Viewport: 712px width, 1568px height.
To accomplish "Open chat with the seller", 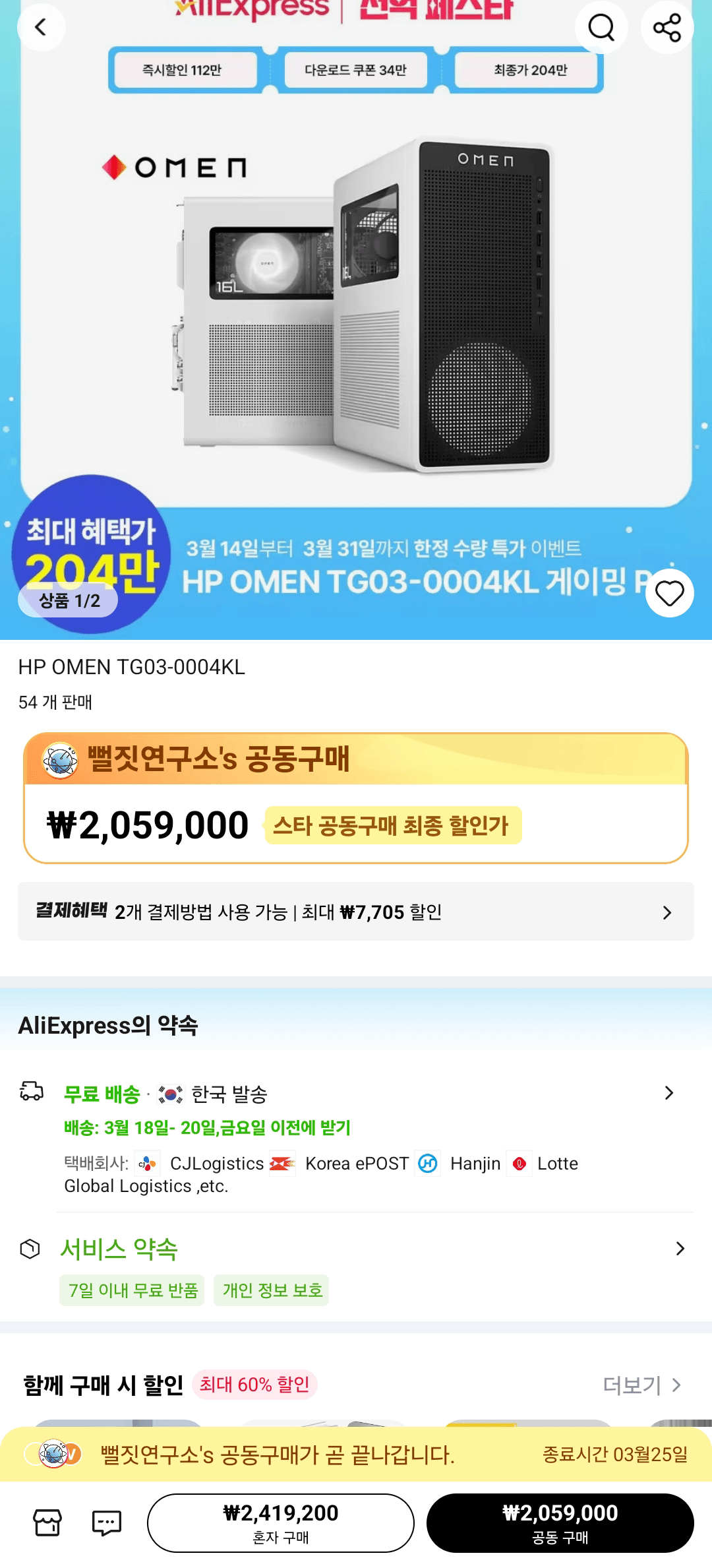I will [106, 1522].
